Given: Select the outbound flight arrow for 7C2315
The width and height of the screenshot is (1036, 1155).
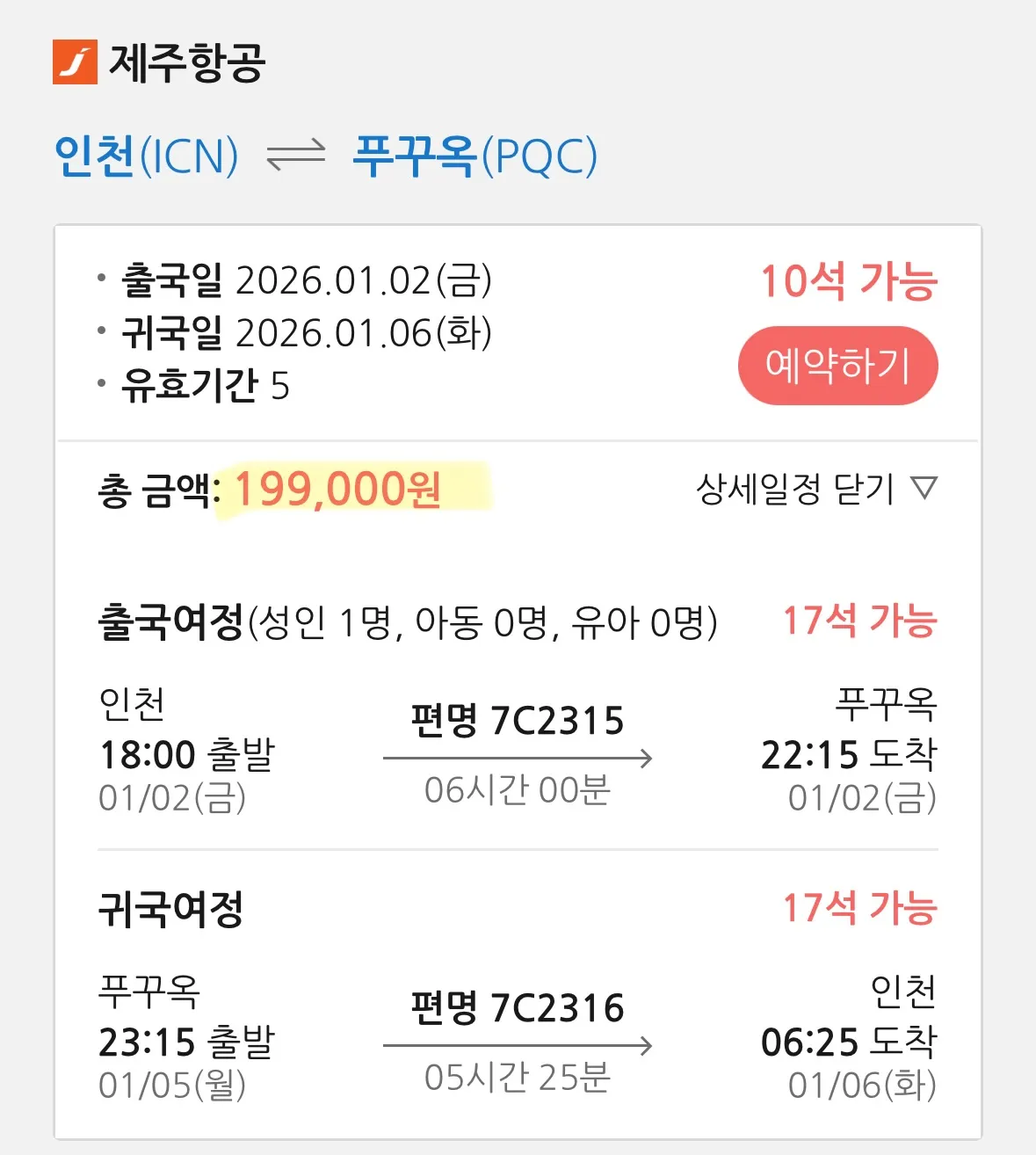Looking at the screenshot, I should click(x=518, y=758).
